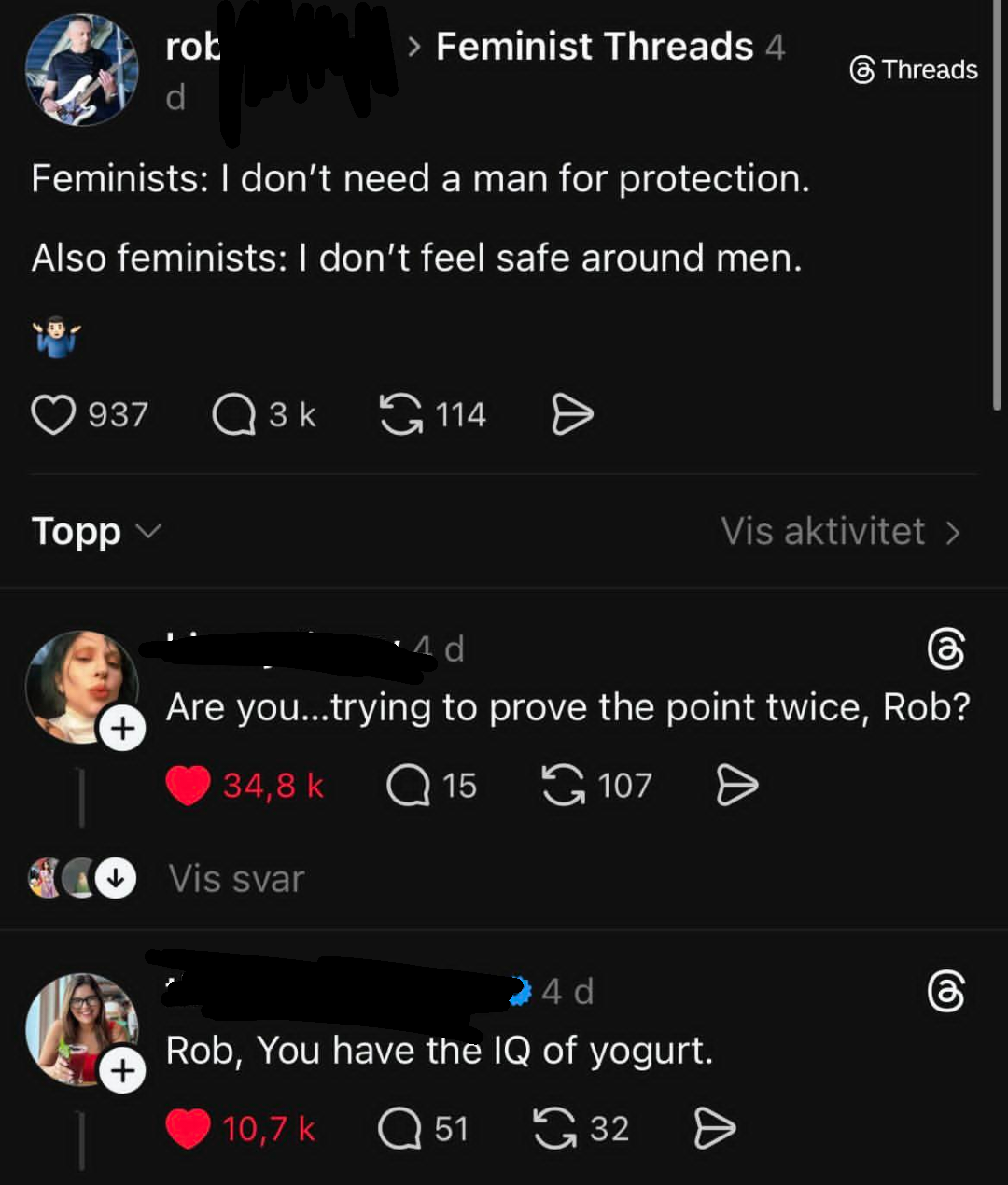Open Rob's profile picture at the top left
This screenshot has width=1008, height=1185.
point(82,68)
